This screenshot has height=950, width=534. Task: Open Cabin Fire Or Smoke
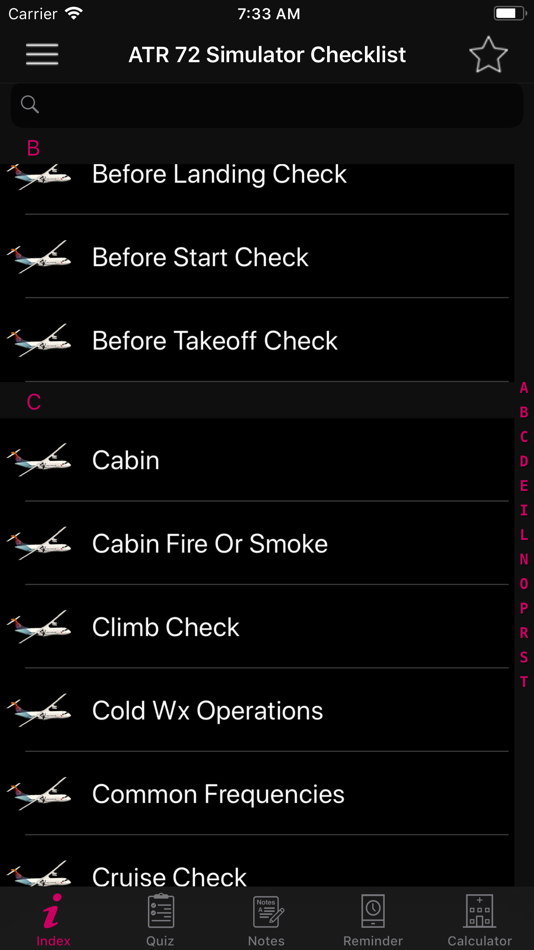tap(257, 543)
